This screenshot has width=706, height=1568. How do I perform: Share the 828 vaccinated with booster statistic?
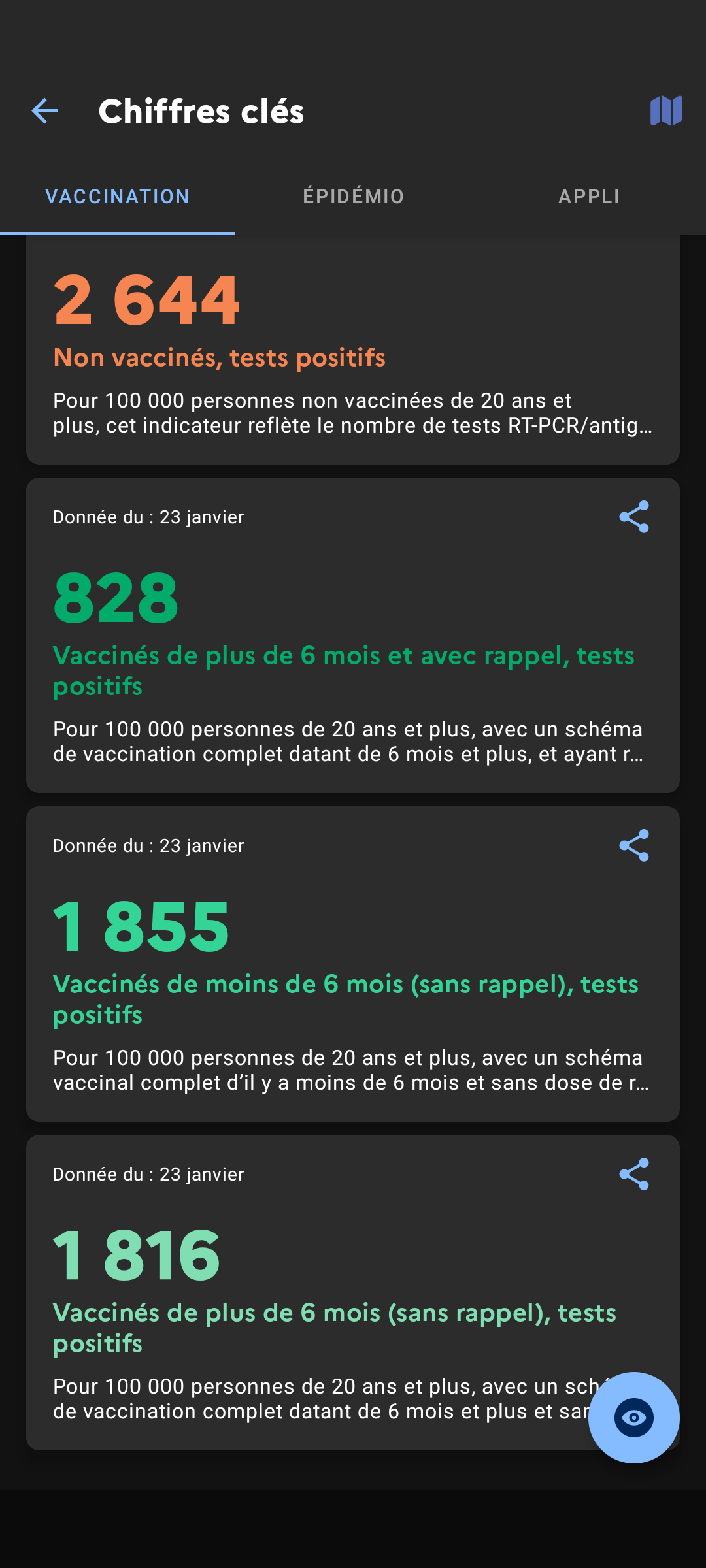point(633,517)
